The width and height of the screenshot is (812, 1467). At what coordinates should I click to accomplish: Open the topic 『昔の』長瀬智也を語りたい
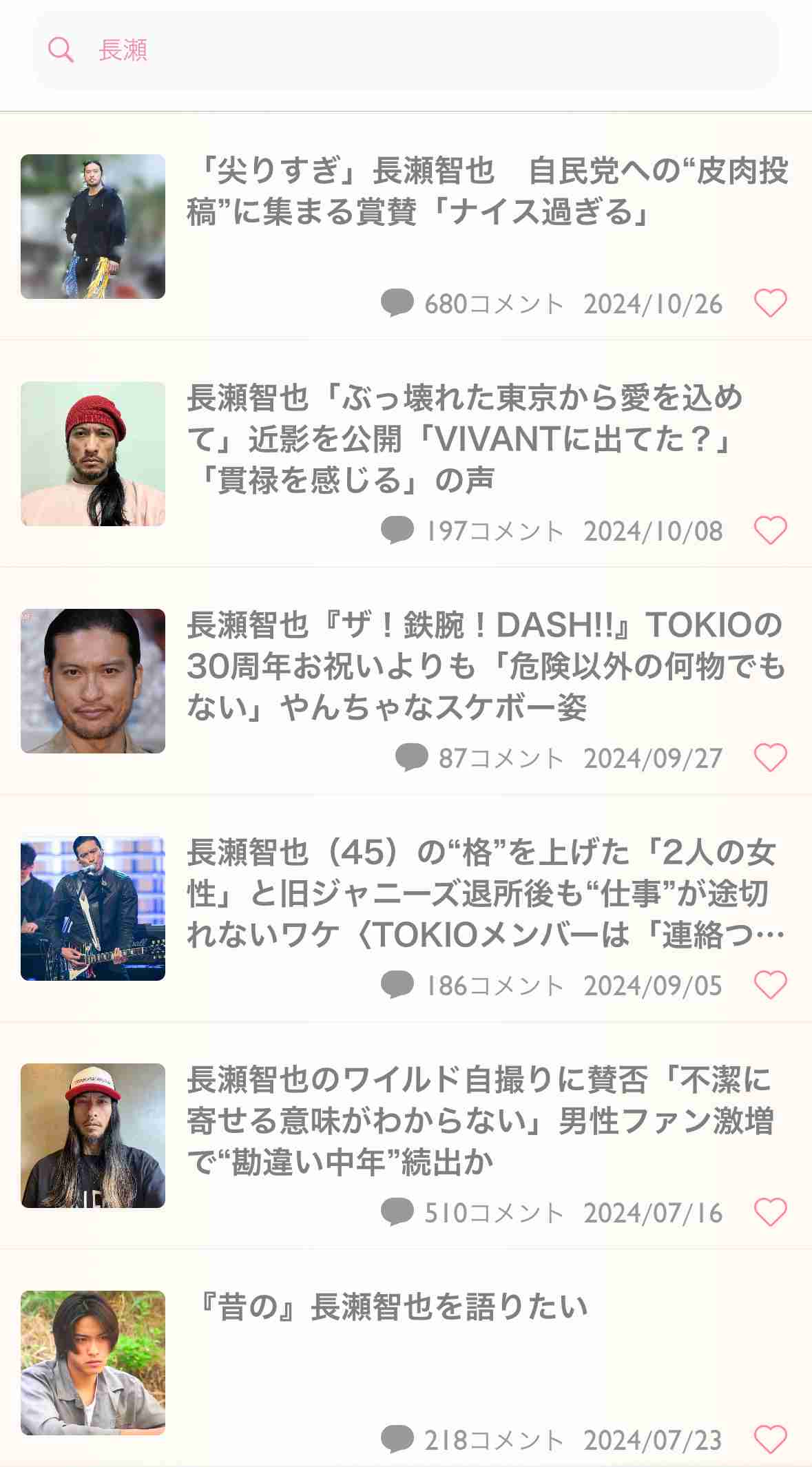(x=390, y=1307)
